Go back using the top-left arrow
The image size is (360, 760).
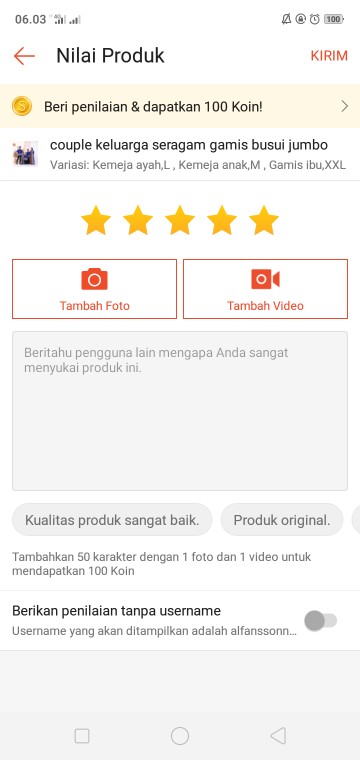pos(24,56)
